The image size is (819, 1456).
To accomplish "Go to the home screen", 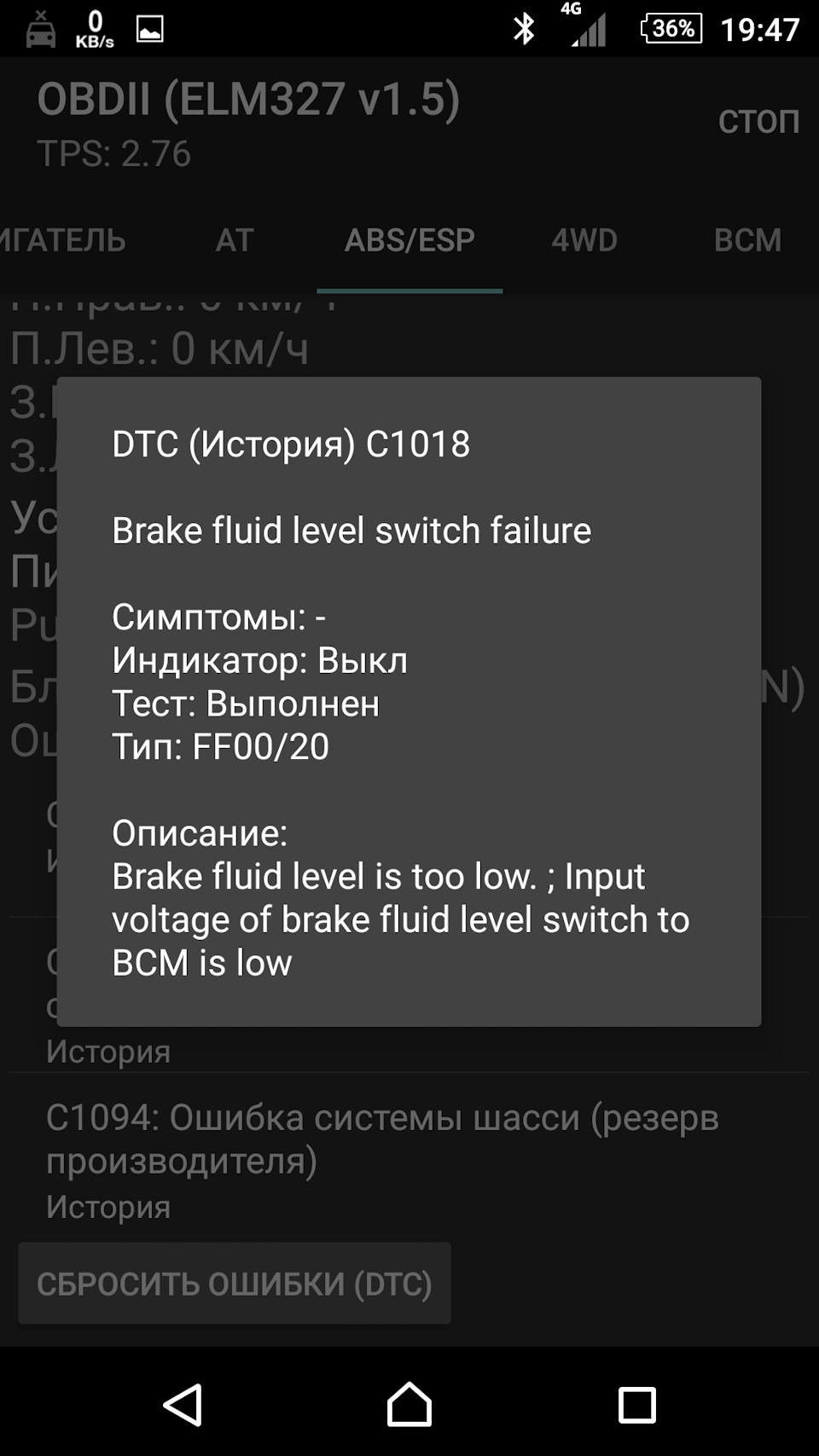I will pyautogui.click(x=409, y=1404).
